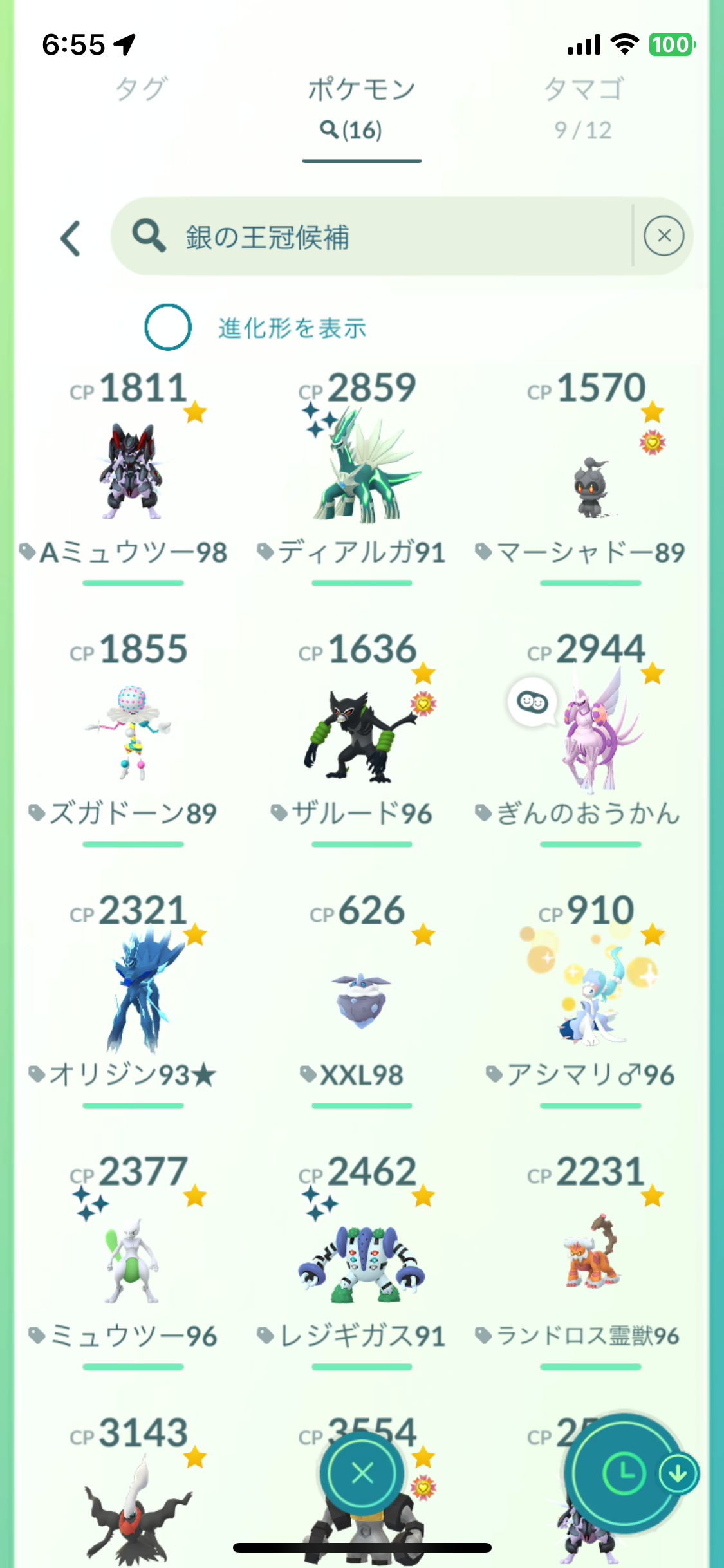This screenshot has height=1568, width=724.
Task: Open the Pokémon named ぎんのおうかん
Action: [x=590, y=734]
